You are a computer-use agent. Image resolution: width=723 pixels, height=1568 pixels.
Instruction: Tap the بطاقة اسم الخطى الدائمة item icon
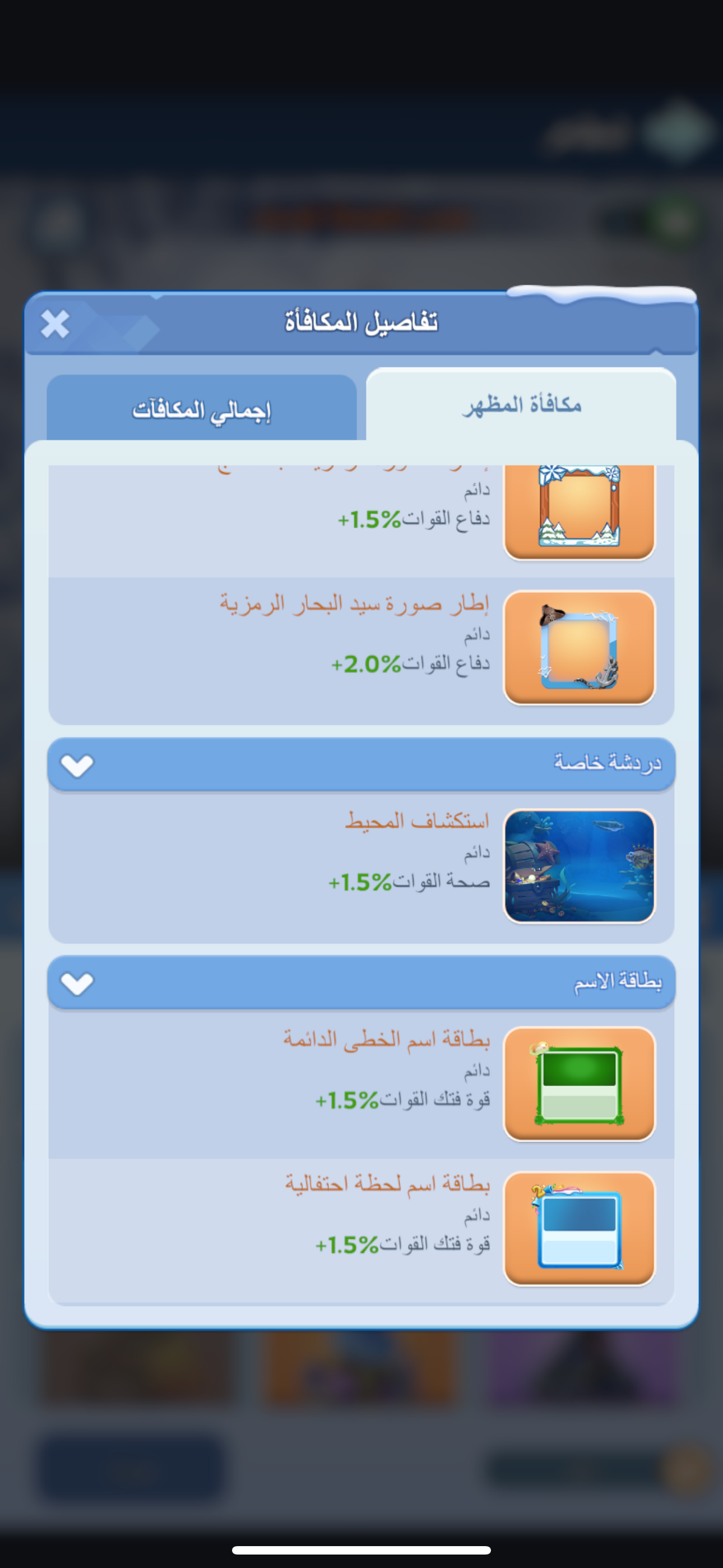[579, 1083]
